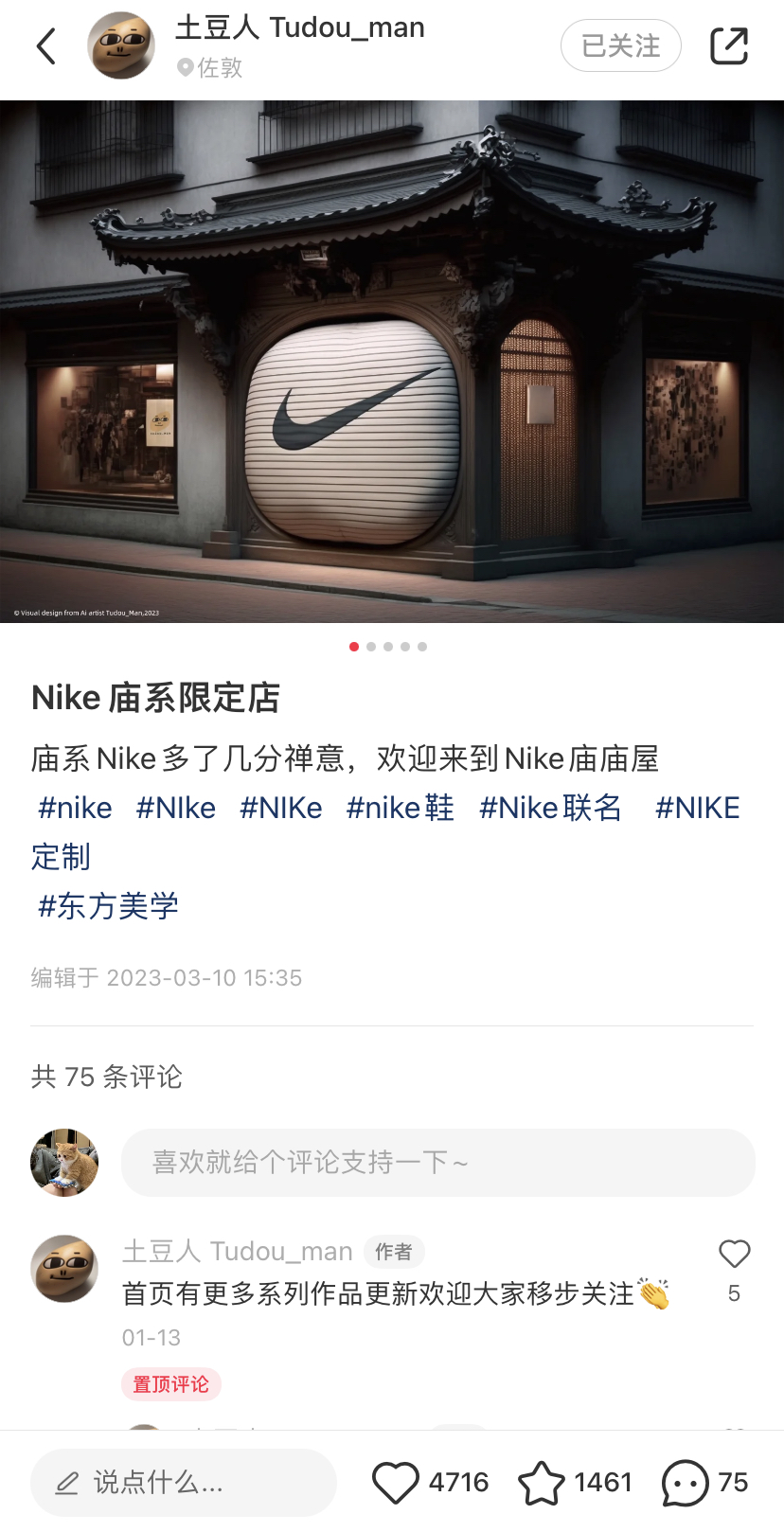Tap the back arrow to leave the post
Viewport: 784px width, 1532px height.
pyautogui.click(x=45, y=45)
